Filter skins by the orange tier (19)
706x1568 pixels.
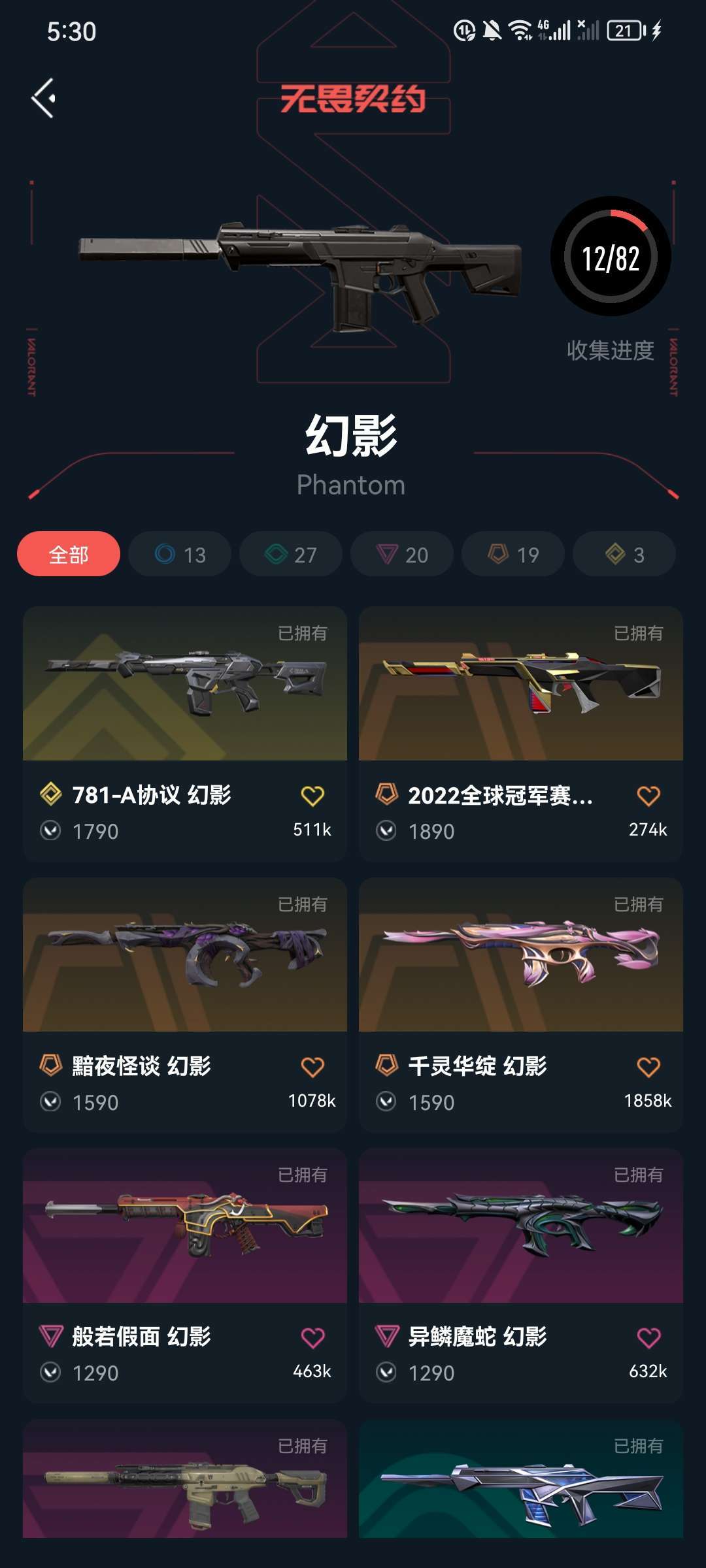513,554
